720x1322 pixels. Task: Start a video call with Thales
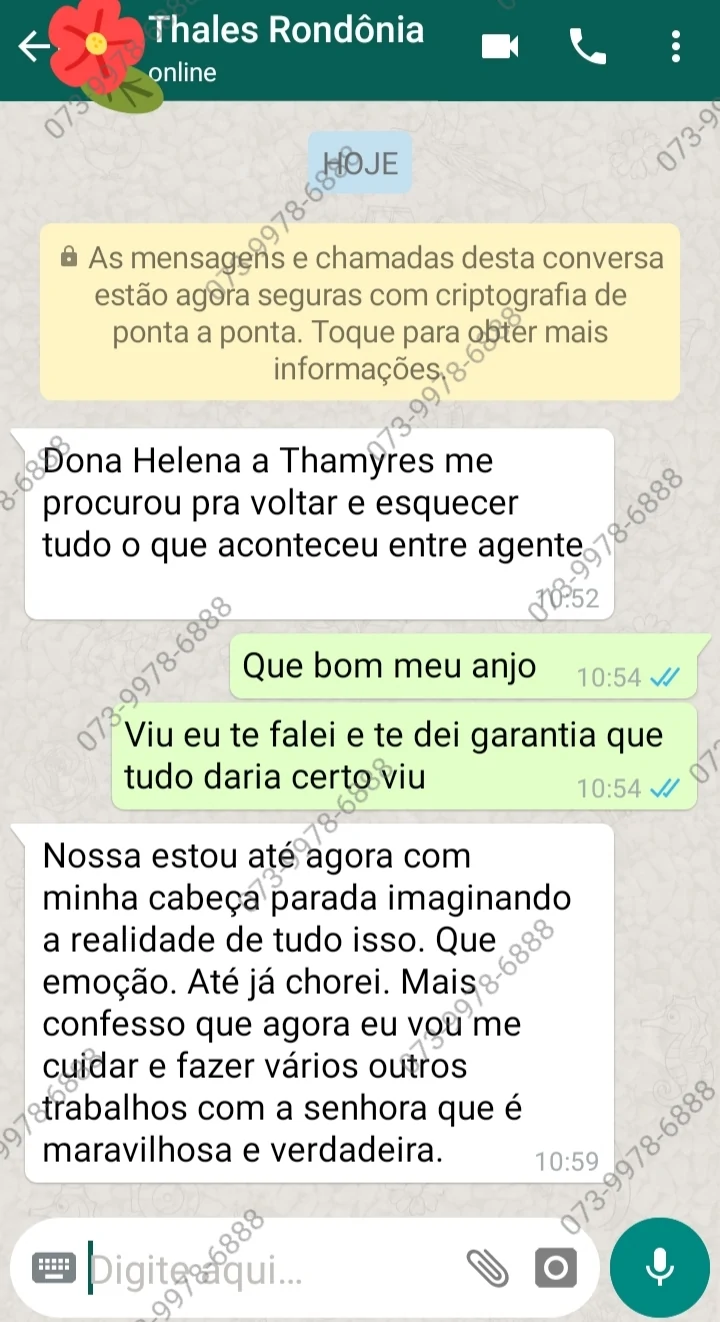tap(500, 47)
